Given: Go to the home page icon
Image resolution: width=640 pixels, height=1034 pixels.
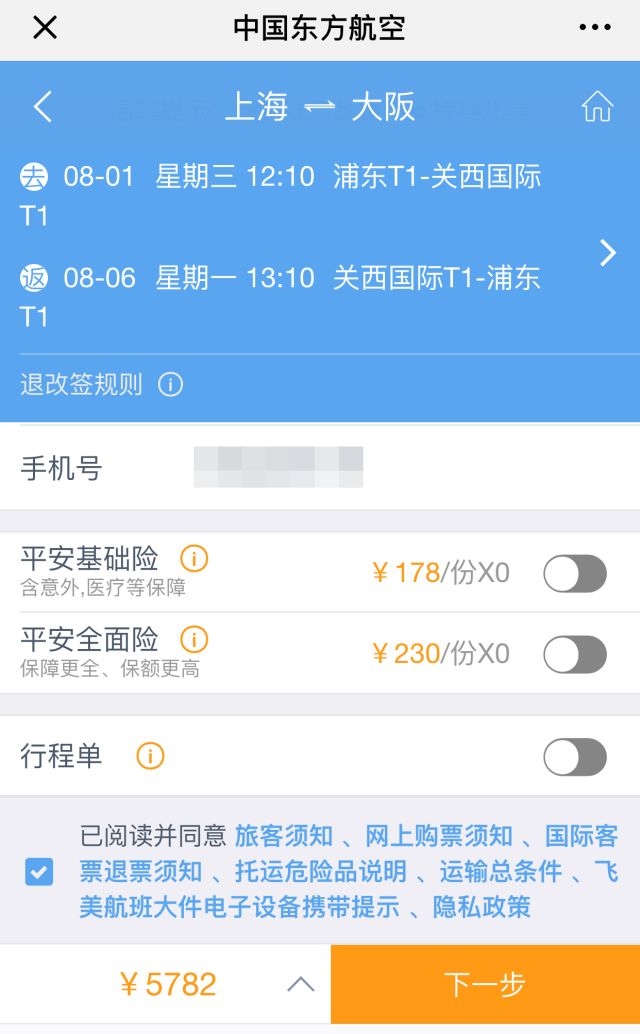Looking at the screenshot, I should pyautogui.click(x=597, y=107).
